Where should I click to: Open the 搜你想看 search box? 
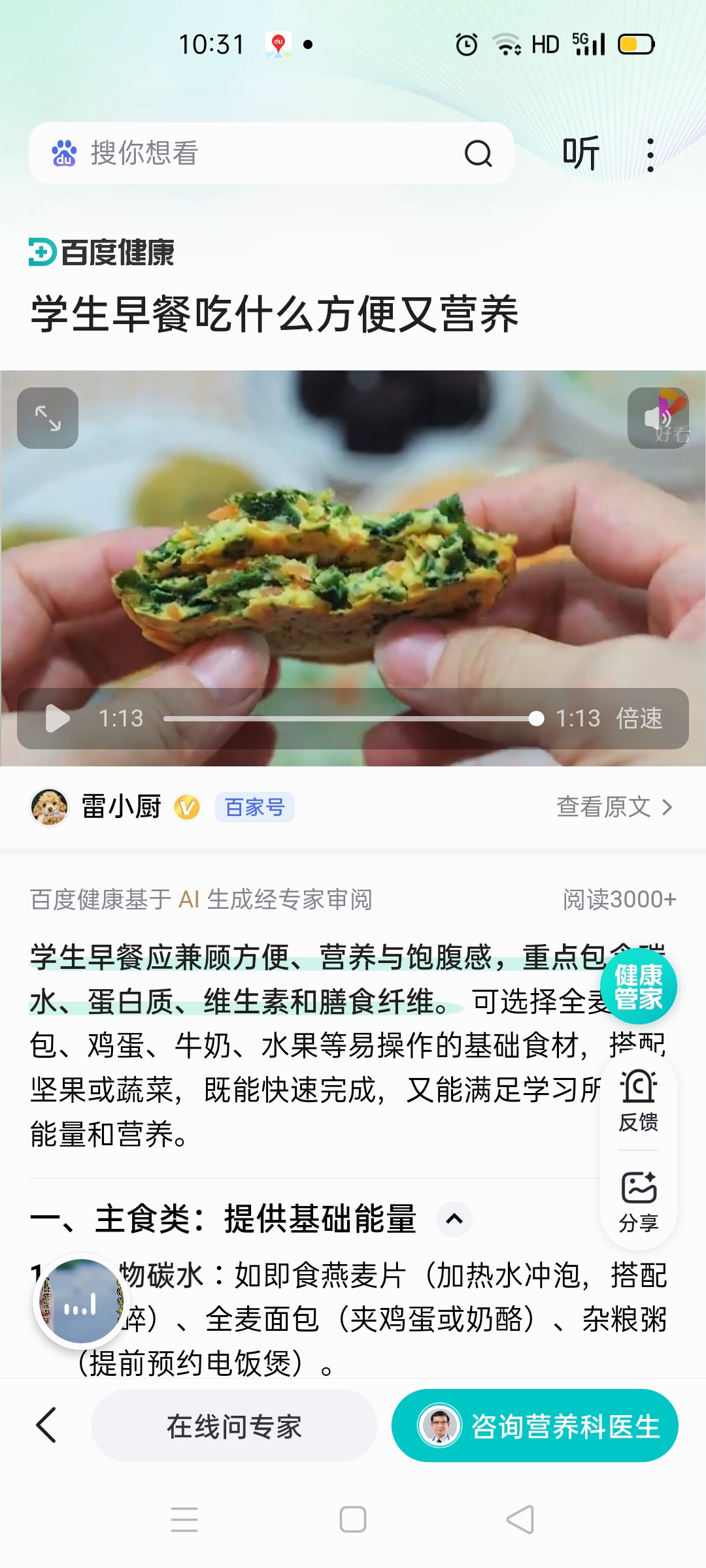coord(248,154)
